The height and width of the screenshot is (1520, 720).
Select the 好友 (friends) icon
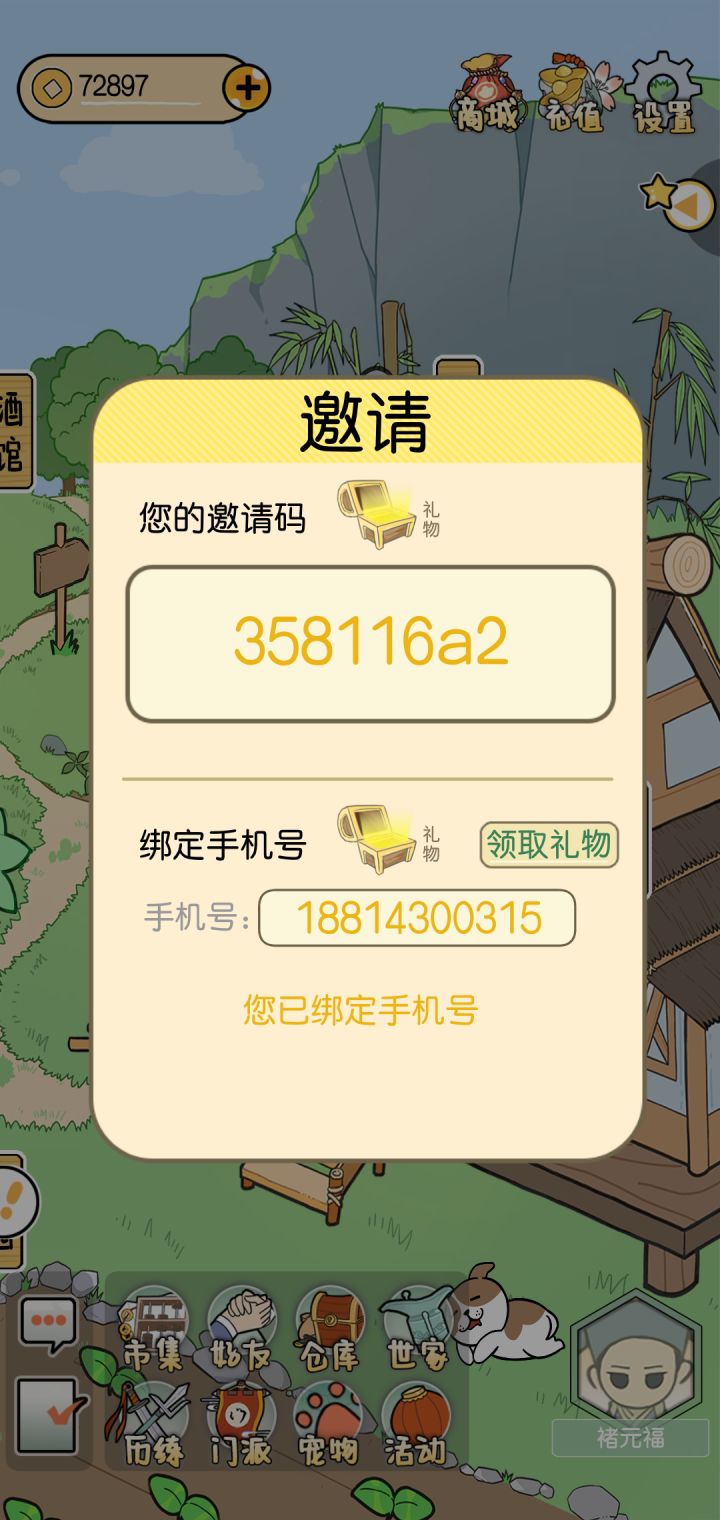point(245,1332)
